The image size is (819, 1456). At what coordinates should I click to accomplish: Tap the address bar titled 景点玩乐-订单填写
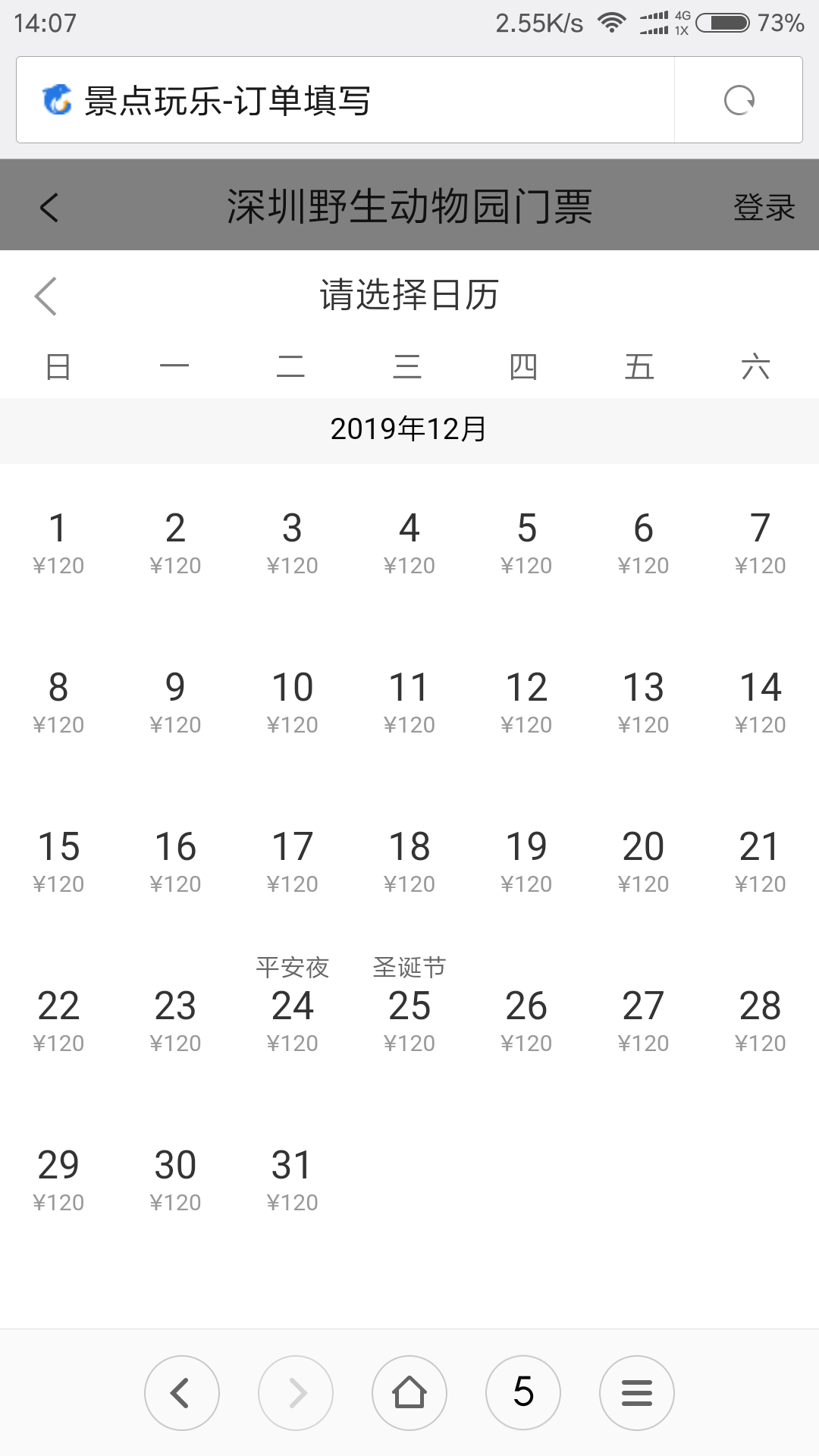click(x=345, y=100)
